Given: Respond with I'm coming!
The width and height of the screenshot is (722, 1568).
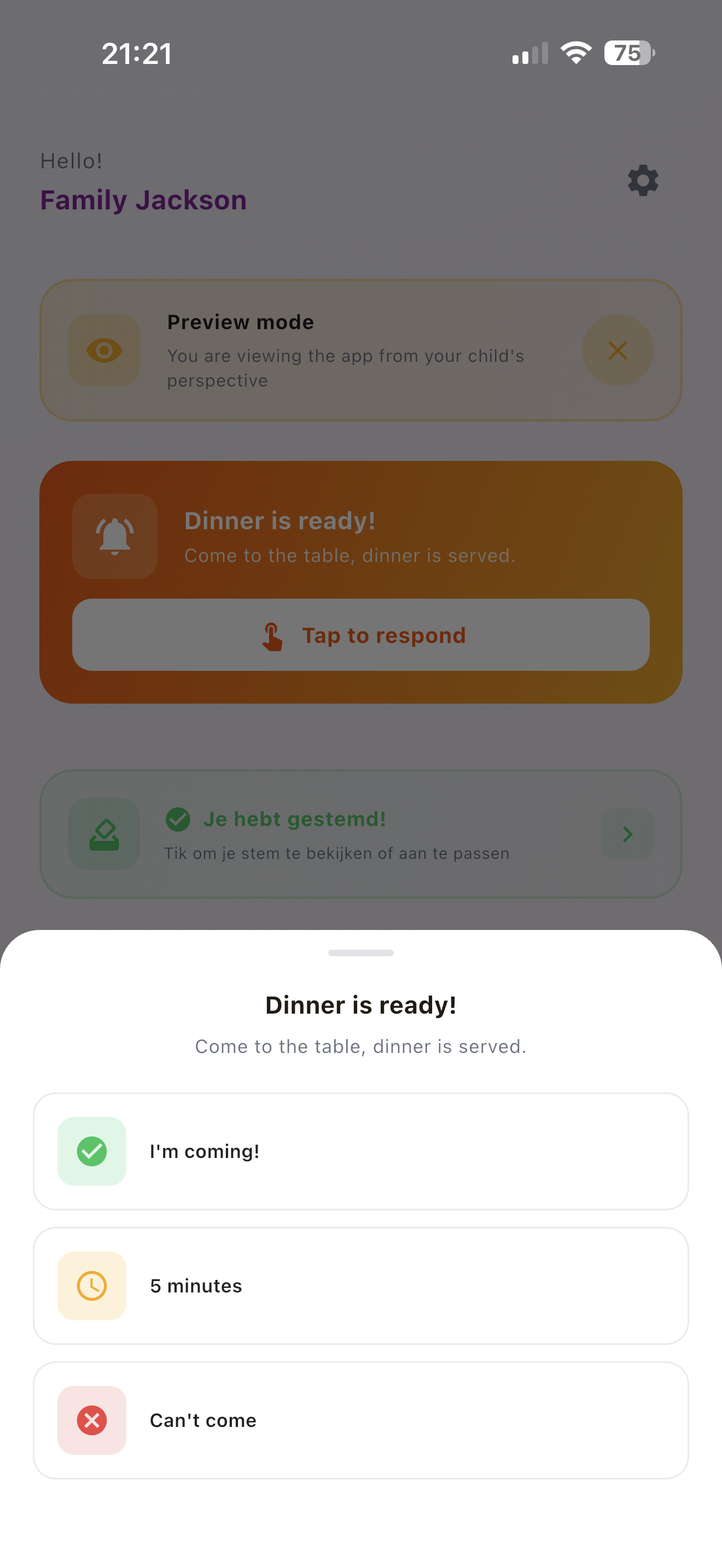Looking at the screenshot, I should [360, 1151].
